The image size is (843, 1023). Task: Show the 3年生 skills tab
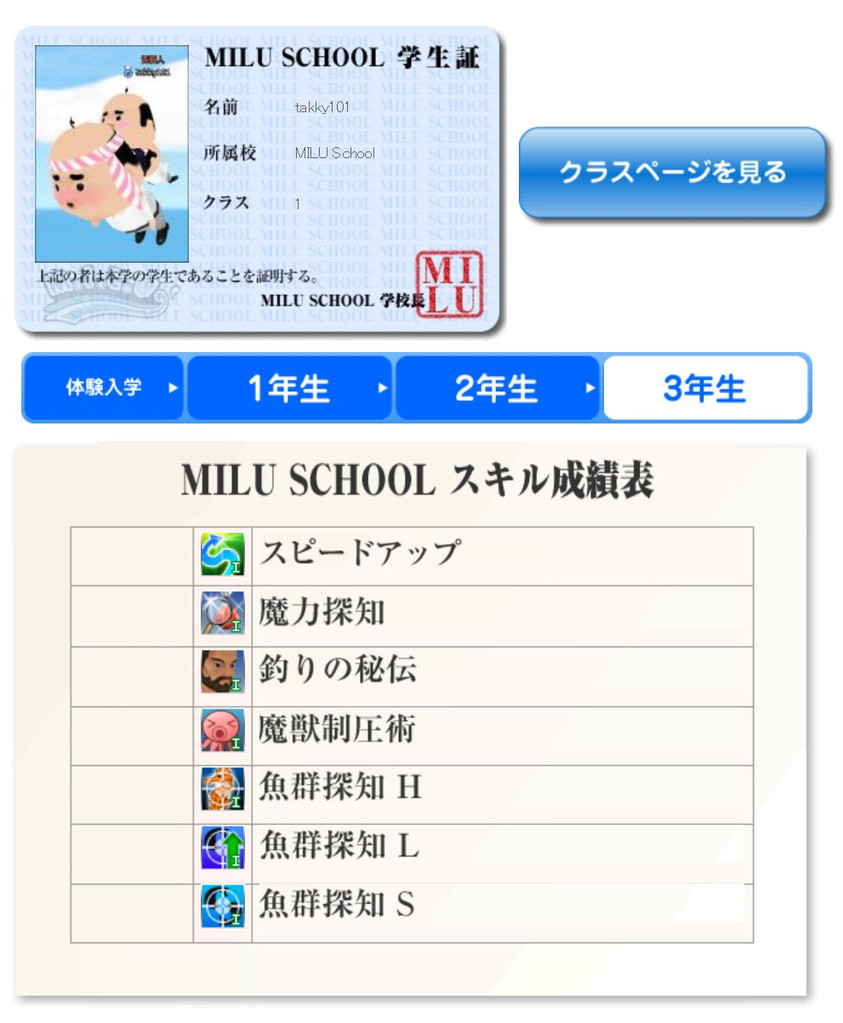coord(705,388)
